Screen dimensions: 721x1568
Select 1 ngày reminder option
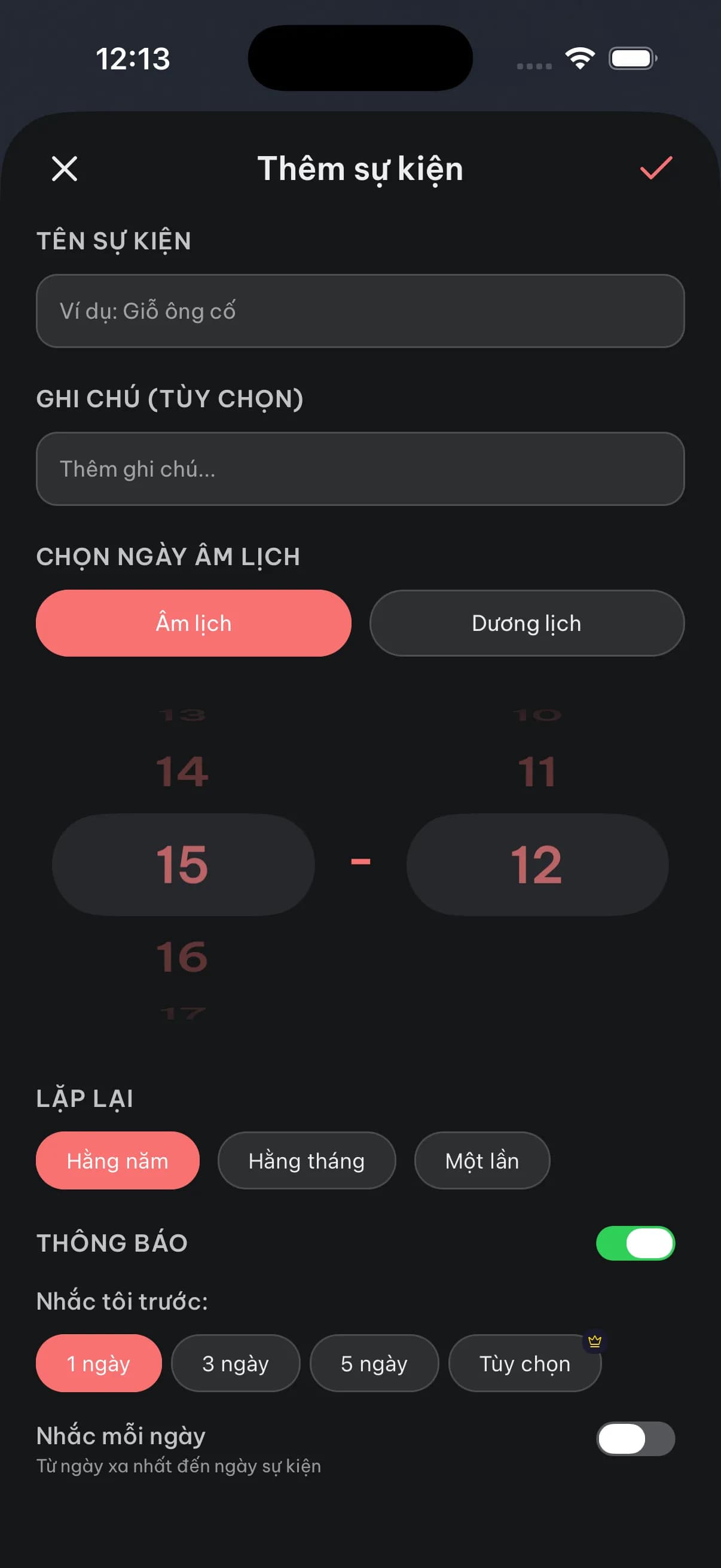click(99, 1364)
